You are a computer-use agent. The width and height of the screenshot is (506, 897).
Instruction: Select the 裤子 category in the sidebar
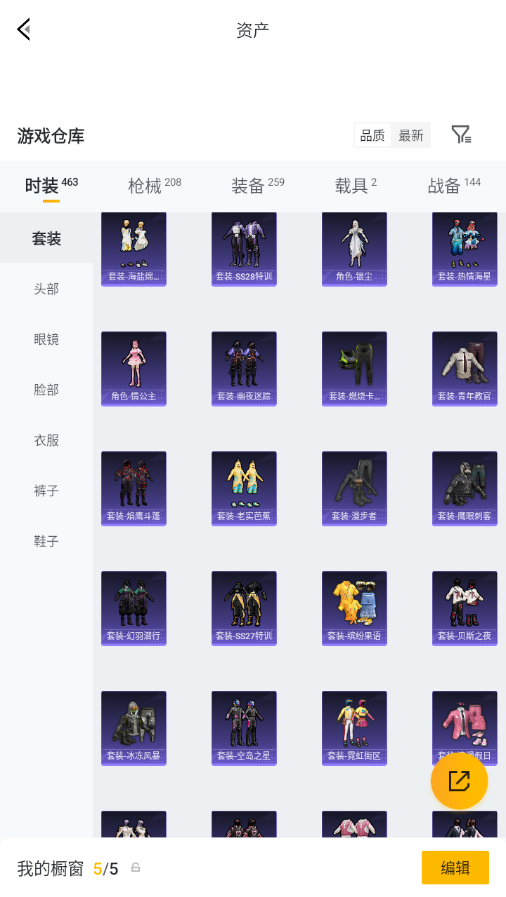(x=46, y=490)
